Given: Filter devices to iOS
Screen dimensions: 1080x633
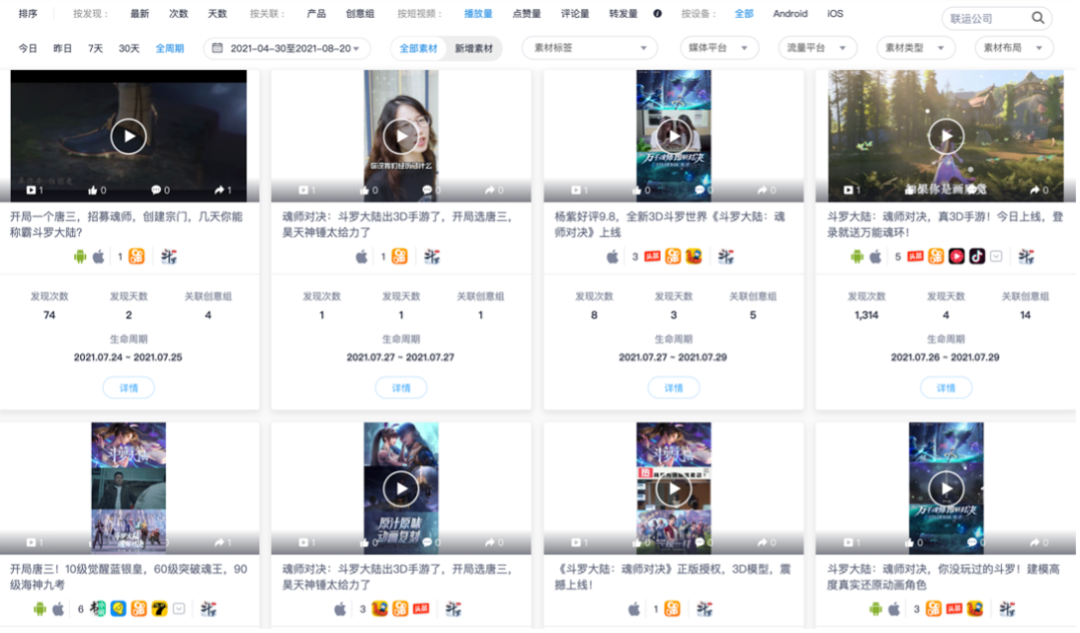Looking at the screenshot, I should pyautogui.click(x=835, y=14).
